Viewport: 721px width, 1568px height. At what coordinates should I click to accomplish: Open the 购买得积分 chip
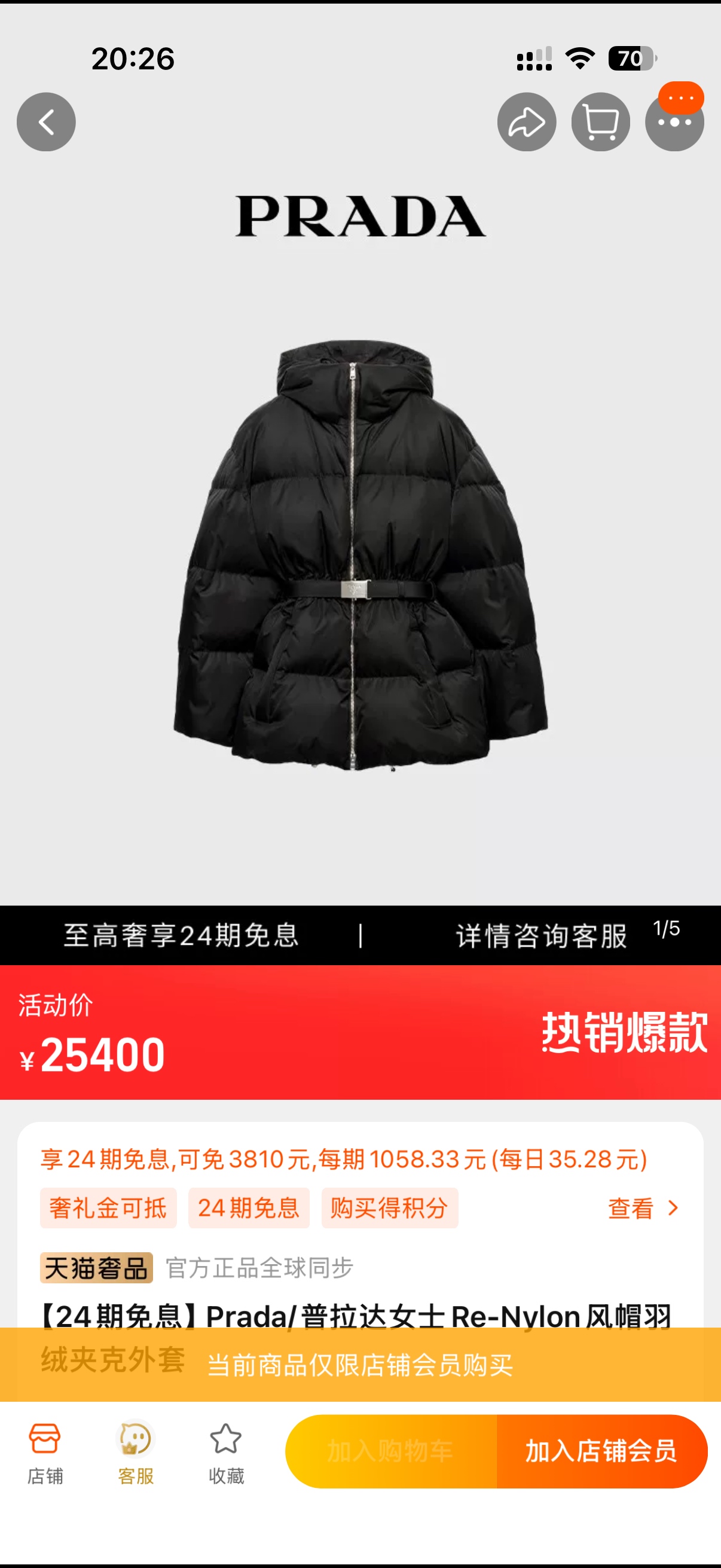click(389, 1208)
